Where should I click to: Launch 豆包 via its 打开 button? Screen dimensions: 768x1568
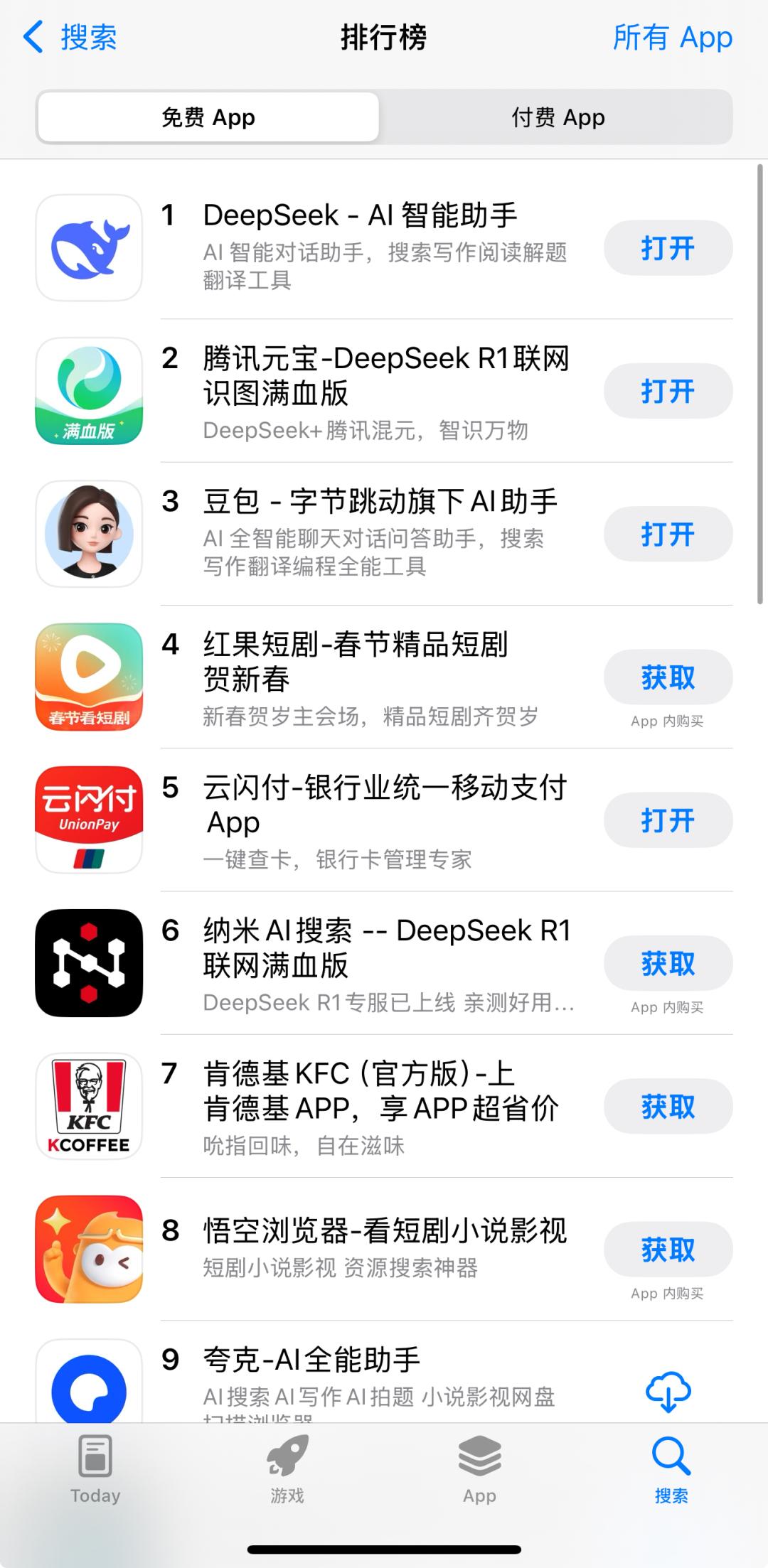click(x=668, y=535)
